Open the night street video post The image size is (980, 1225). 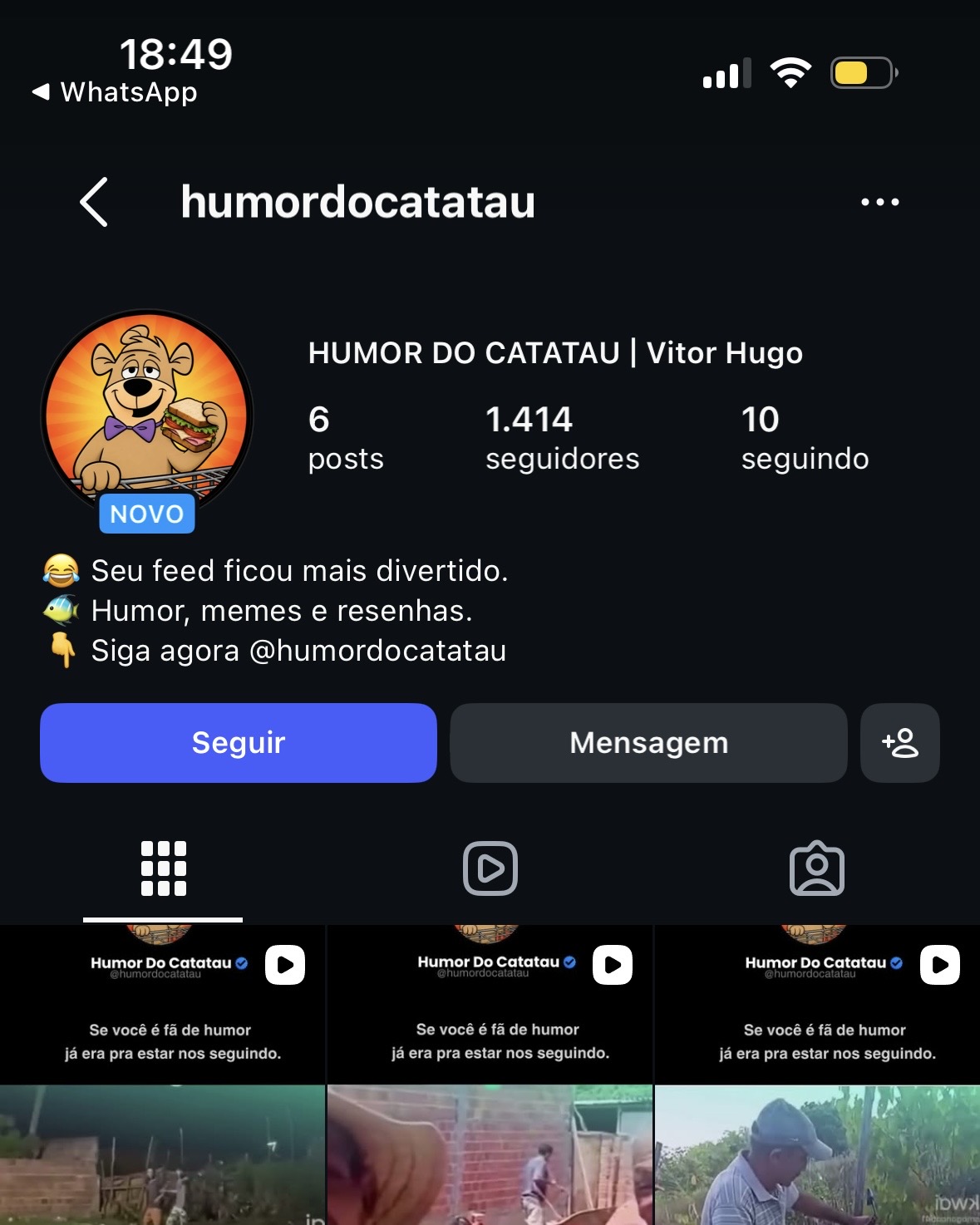[162, 1075]
